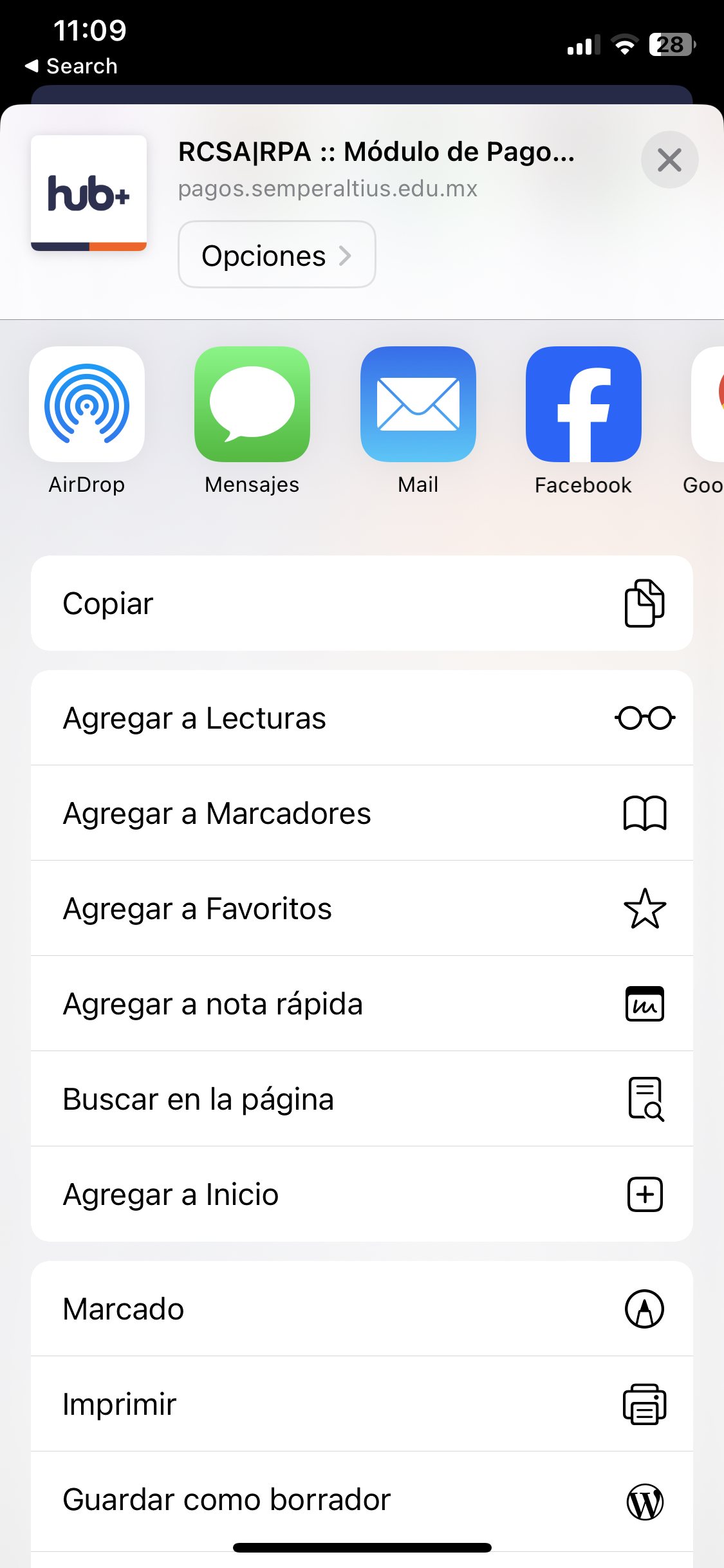
Task: Share through Mensajes
Action: [252, 422]
